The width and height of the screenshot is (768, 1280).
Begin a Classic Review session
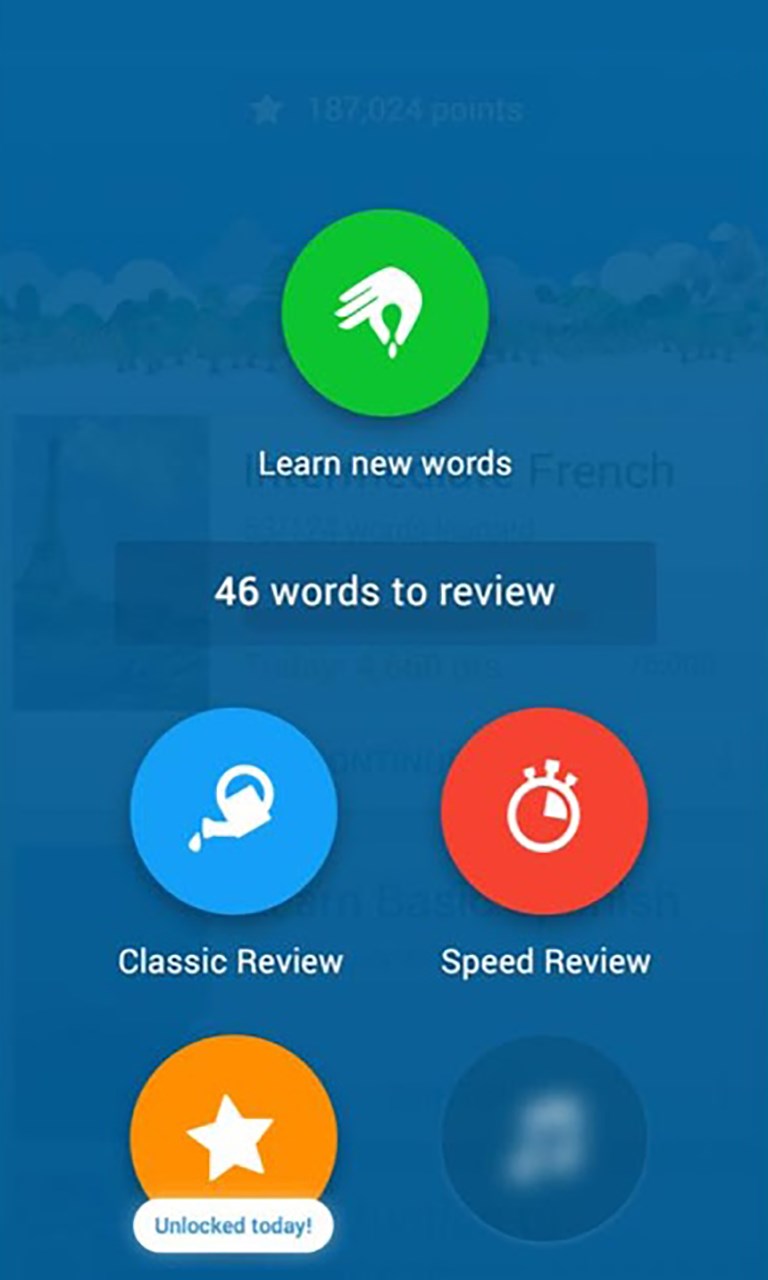coord(233,811)
